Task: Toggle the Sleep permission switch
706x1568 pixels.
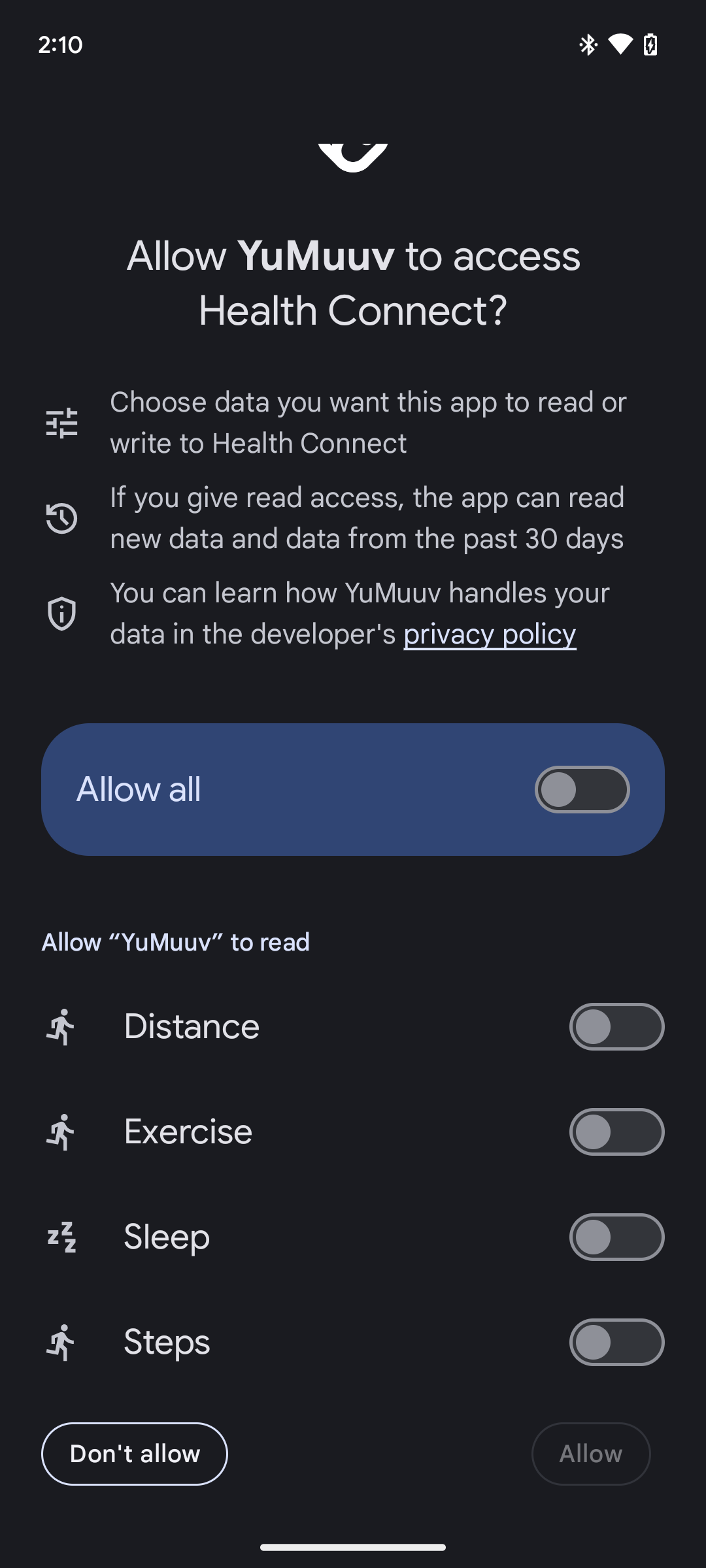Action: [x=616, y=1237]
